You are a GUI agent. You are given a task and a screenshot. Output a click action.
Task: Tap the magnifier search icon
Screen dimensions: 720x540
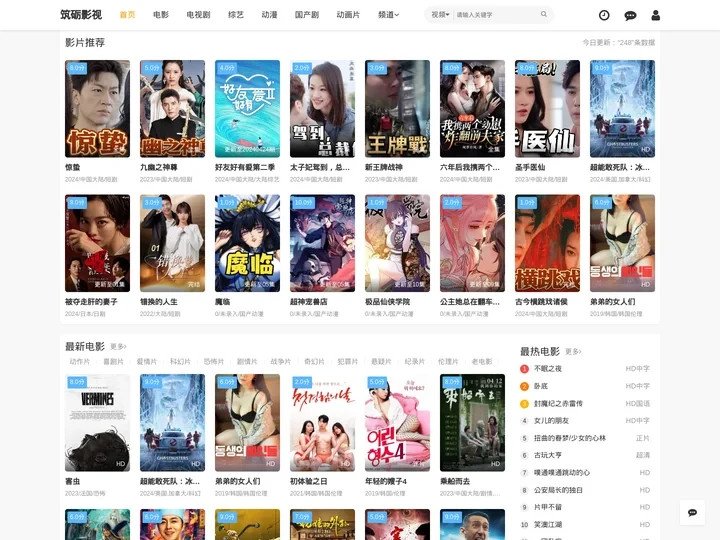point(544,15)
